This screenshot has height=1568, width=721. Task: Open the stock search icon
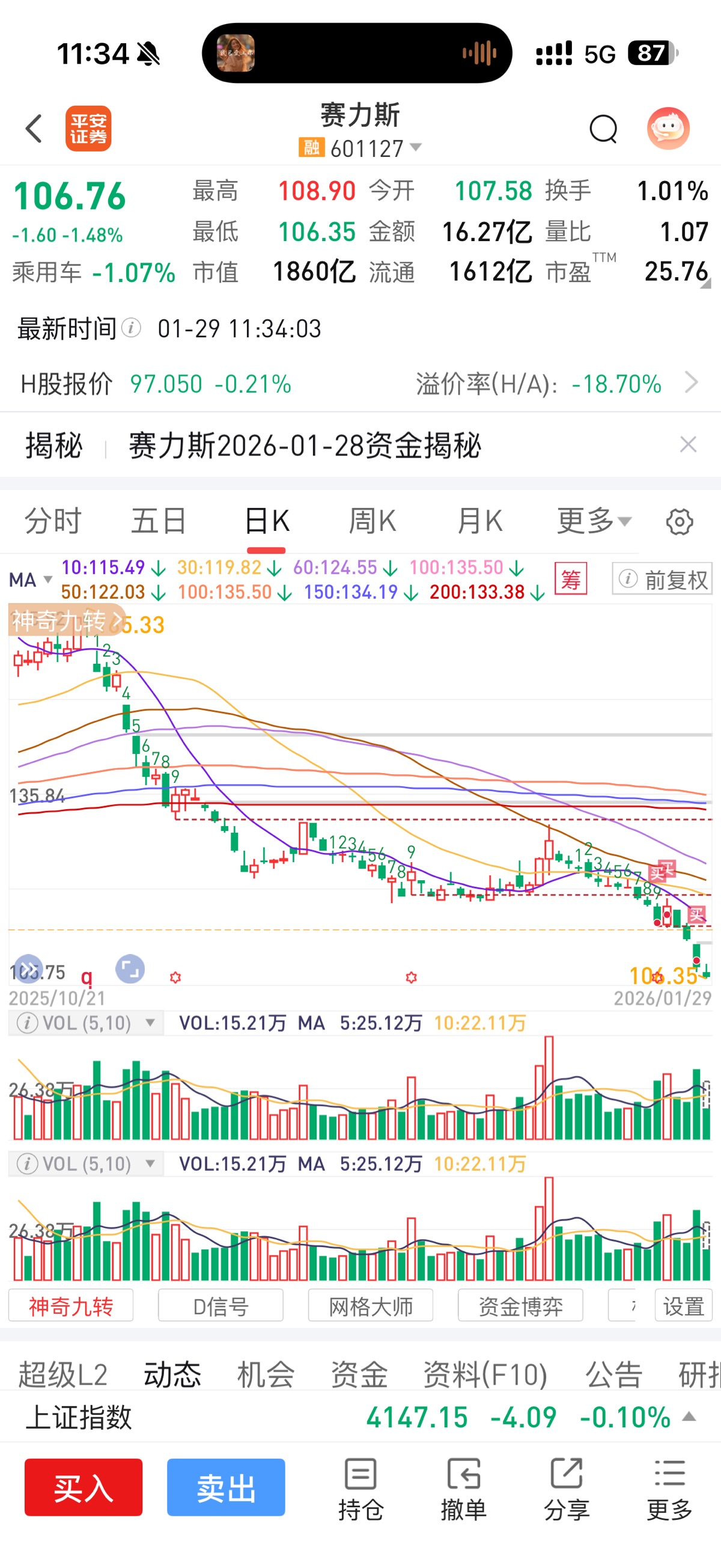[x=603, y=129]
